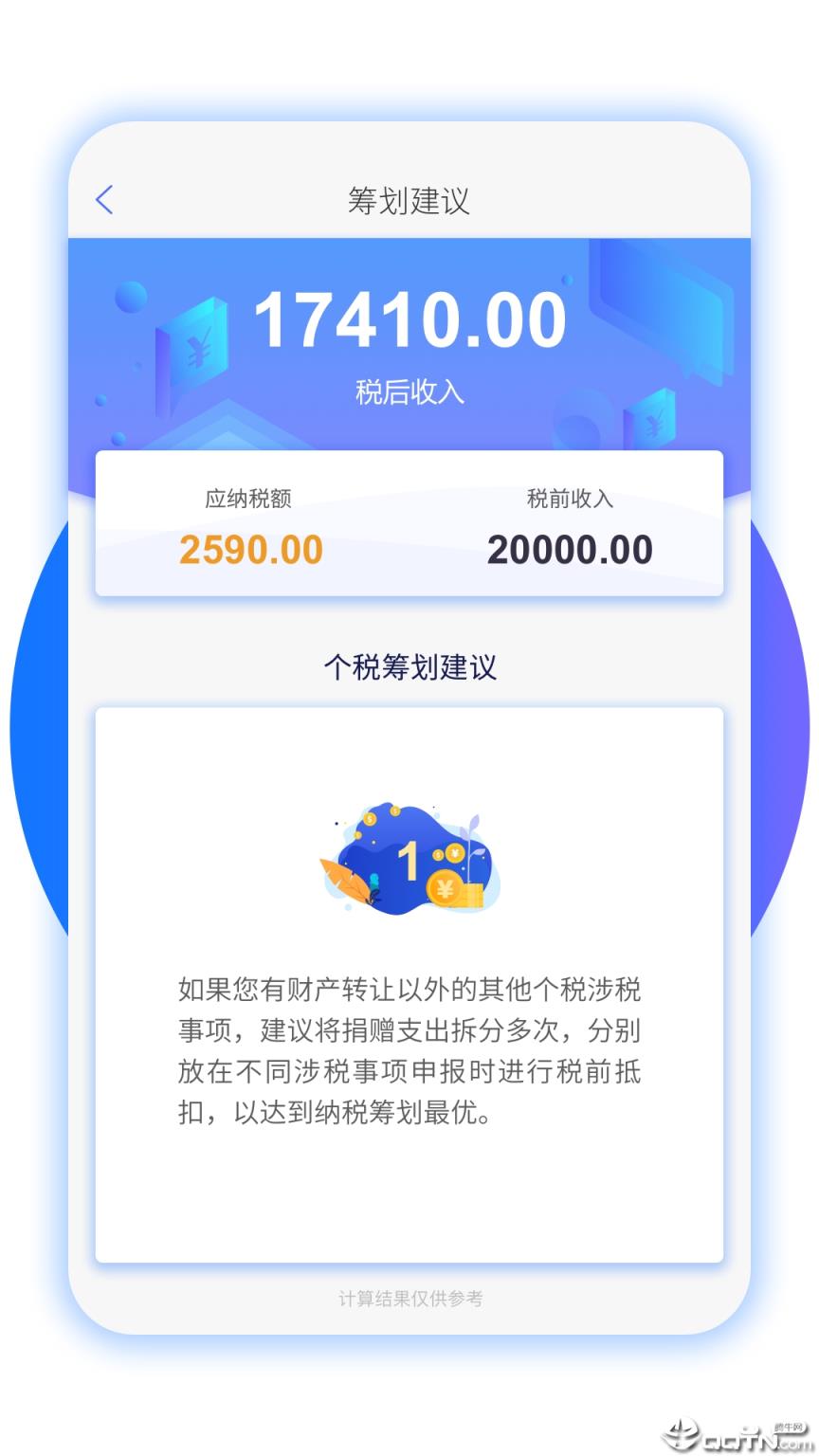Tap the ¥ wallet icon in the banner
The width and height of the screenshot is (819, 1456).
coord(196,346)
